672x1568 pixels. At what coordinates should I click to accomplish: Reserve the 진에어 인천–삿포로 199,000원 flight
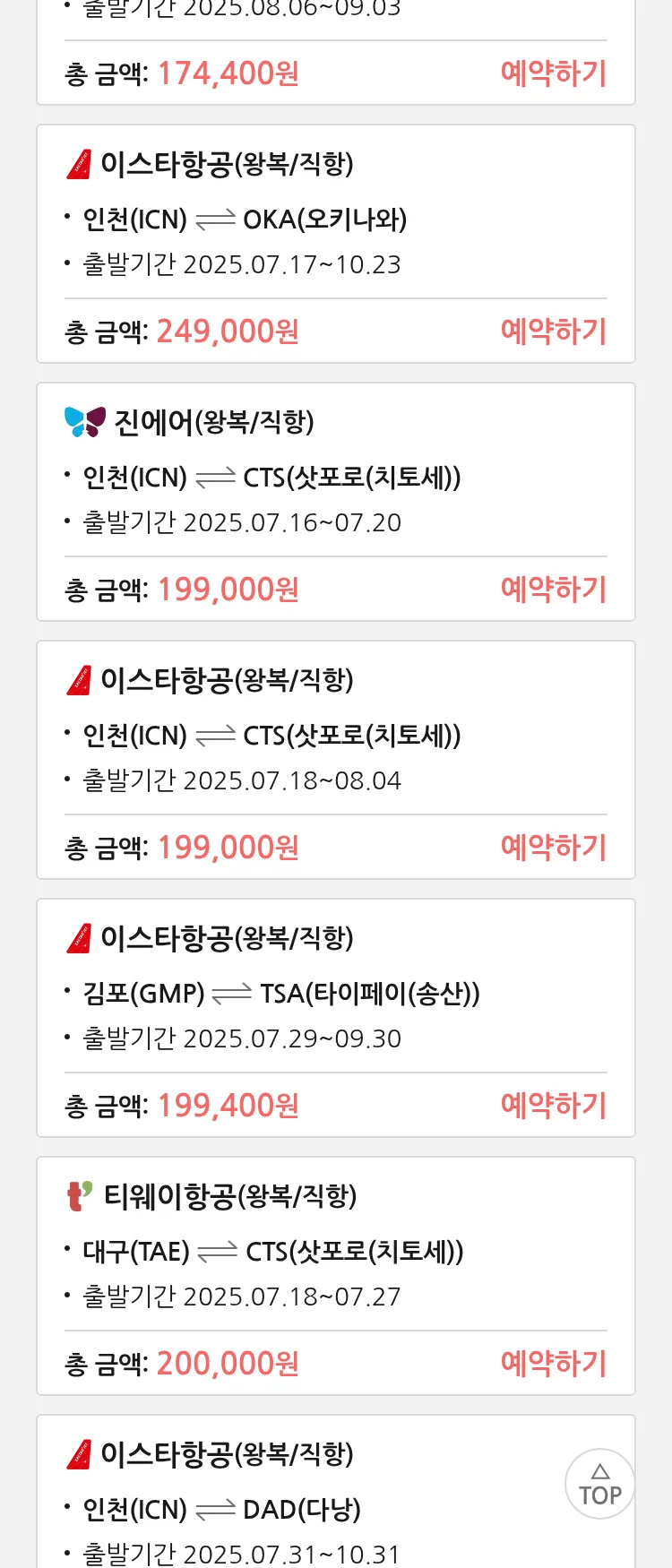(553, 590)
